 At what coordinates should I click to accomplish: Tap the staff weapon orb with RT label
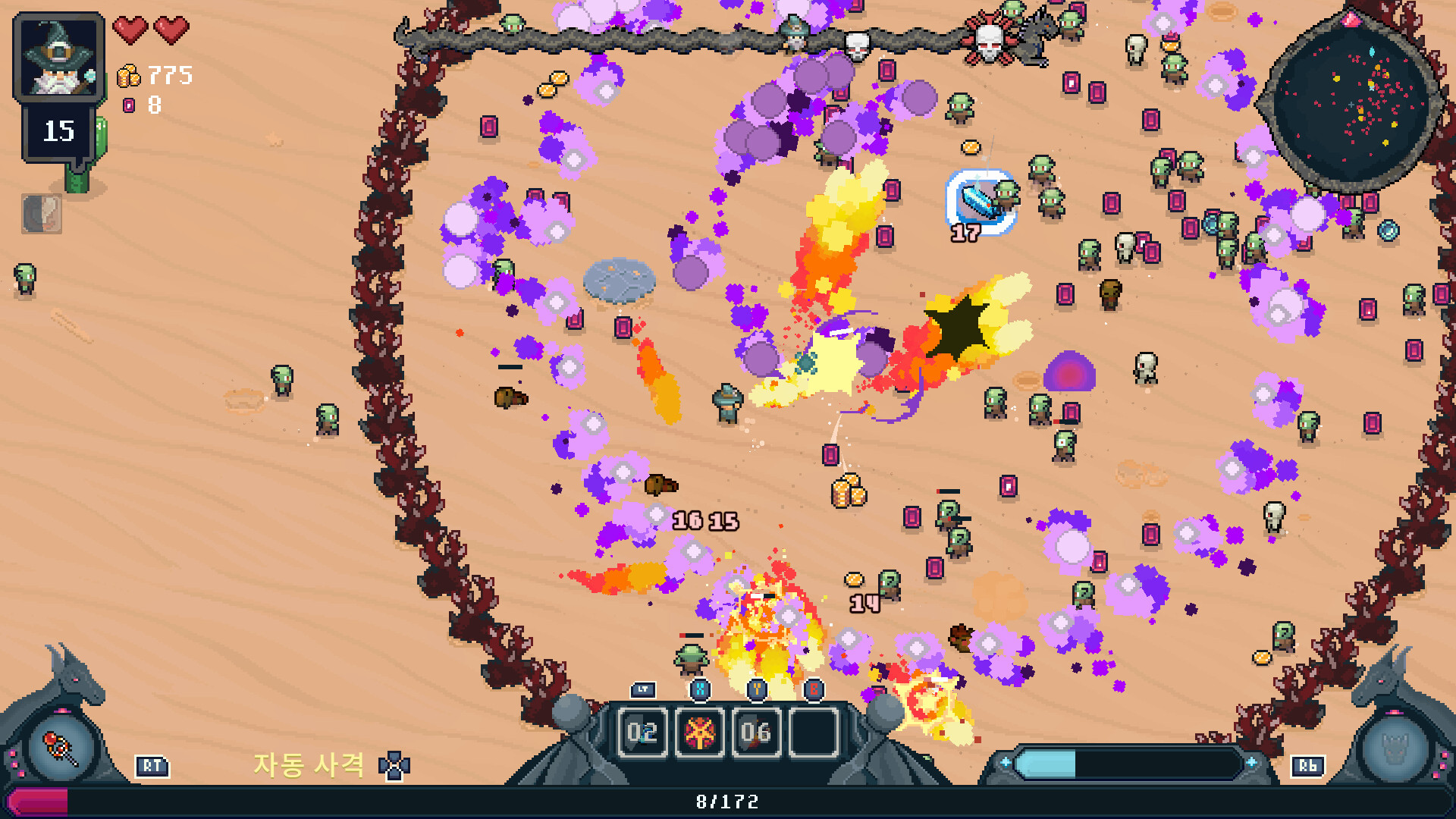click(61, 748)
